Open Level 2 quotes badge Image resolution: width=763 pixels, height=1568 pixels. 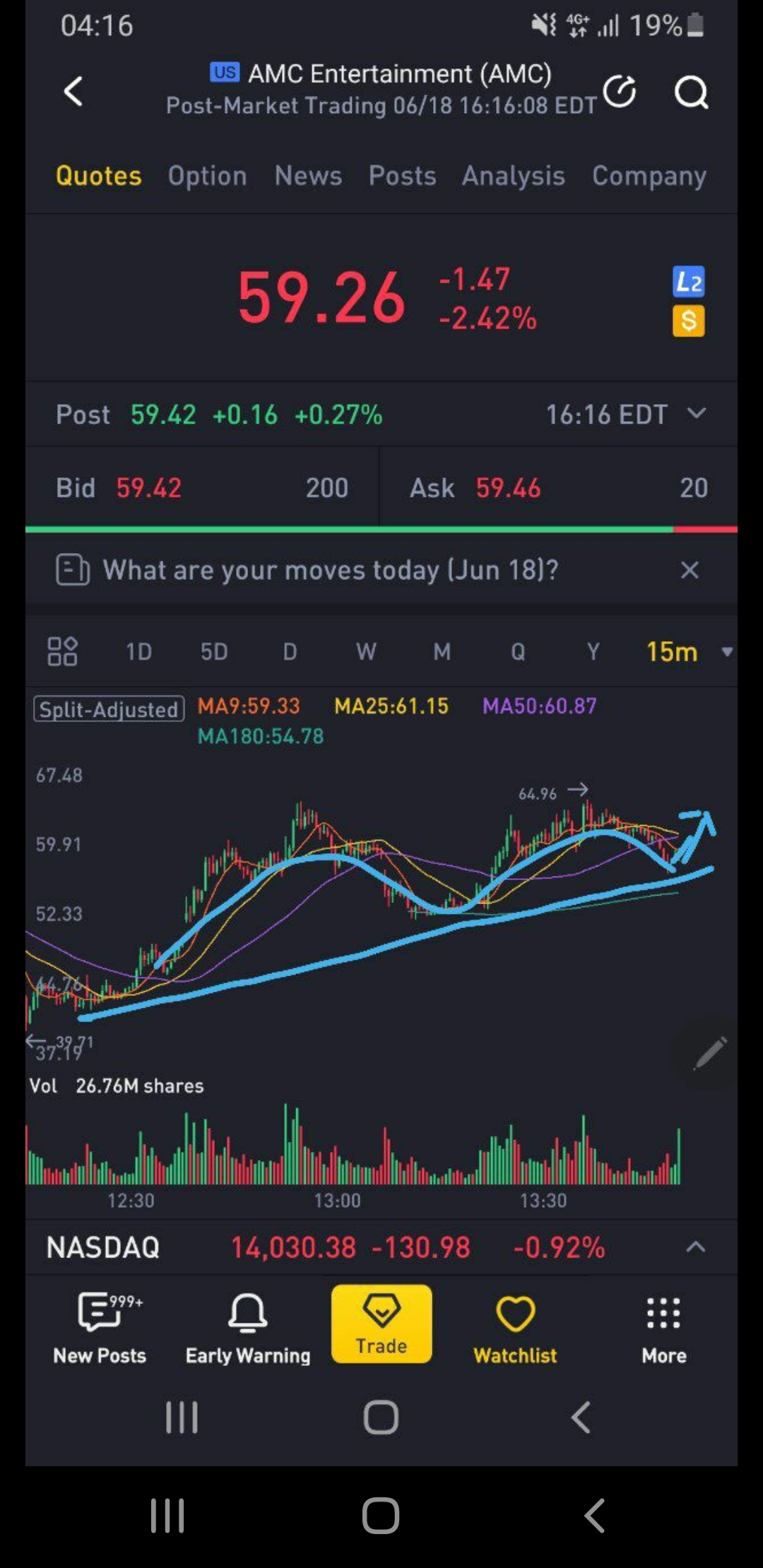(688, 282)
